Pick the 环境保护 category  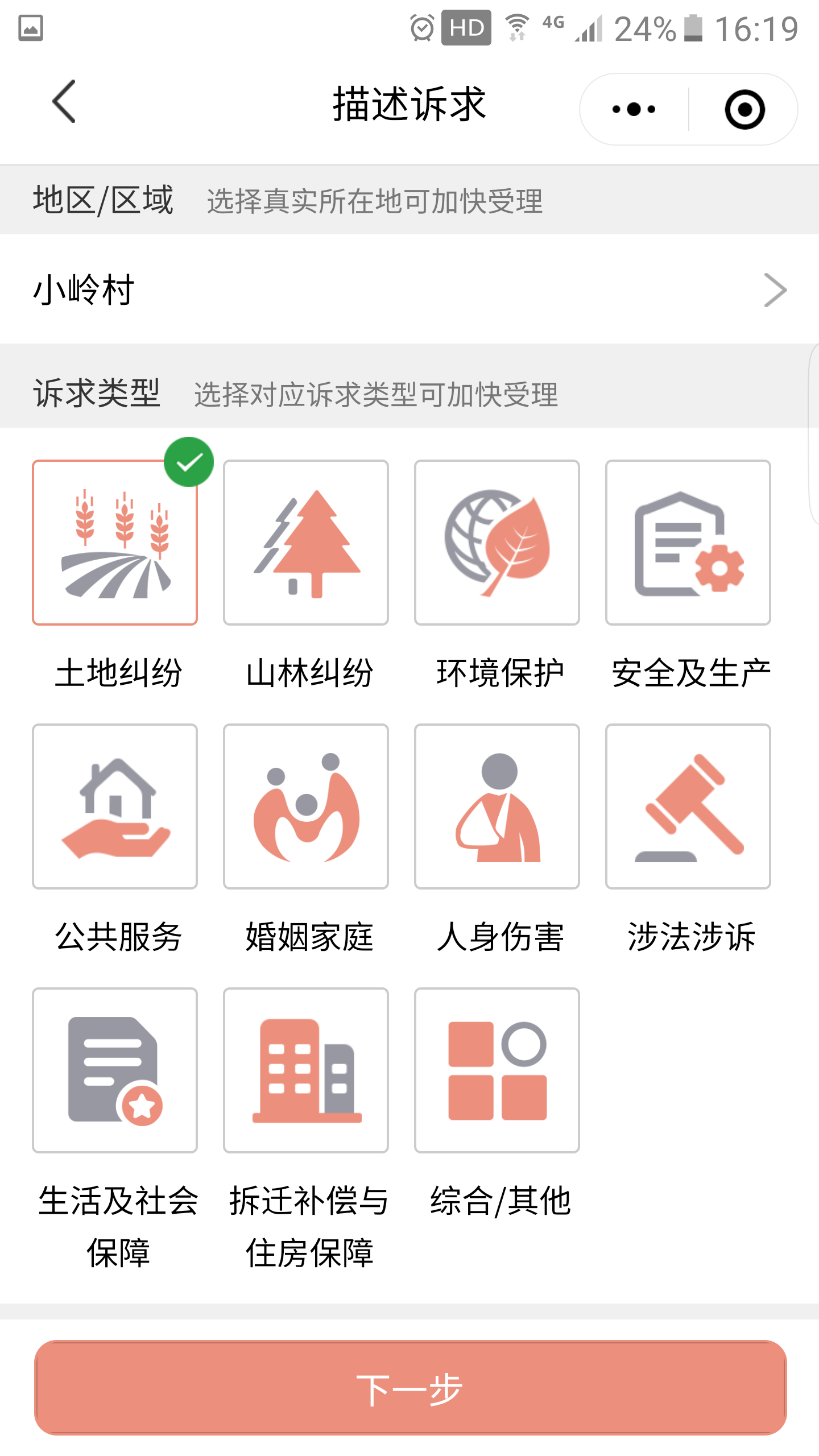pos(497,543)
